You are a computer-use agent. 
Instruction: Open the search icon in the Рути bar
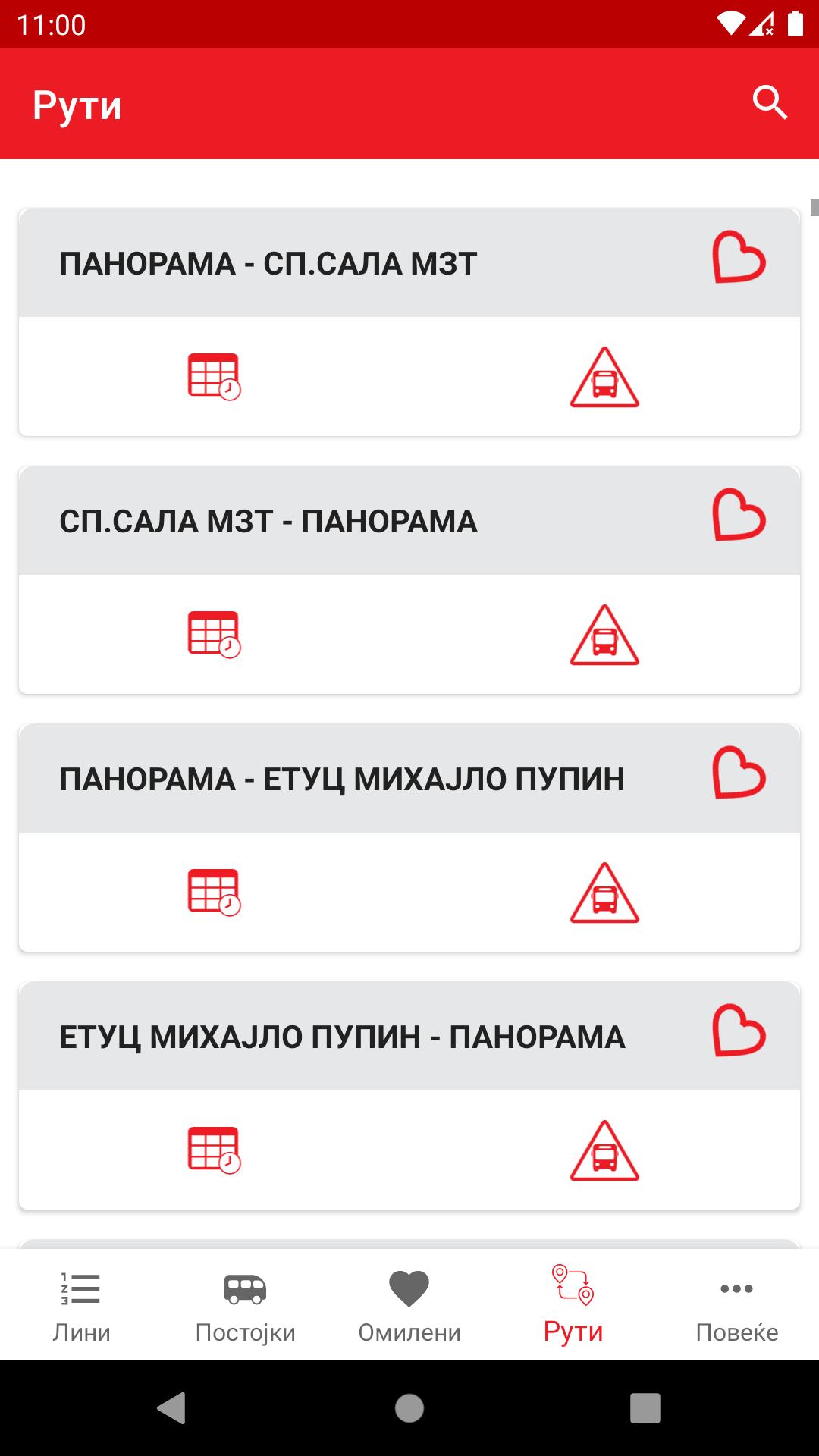pos(770,103)
